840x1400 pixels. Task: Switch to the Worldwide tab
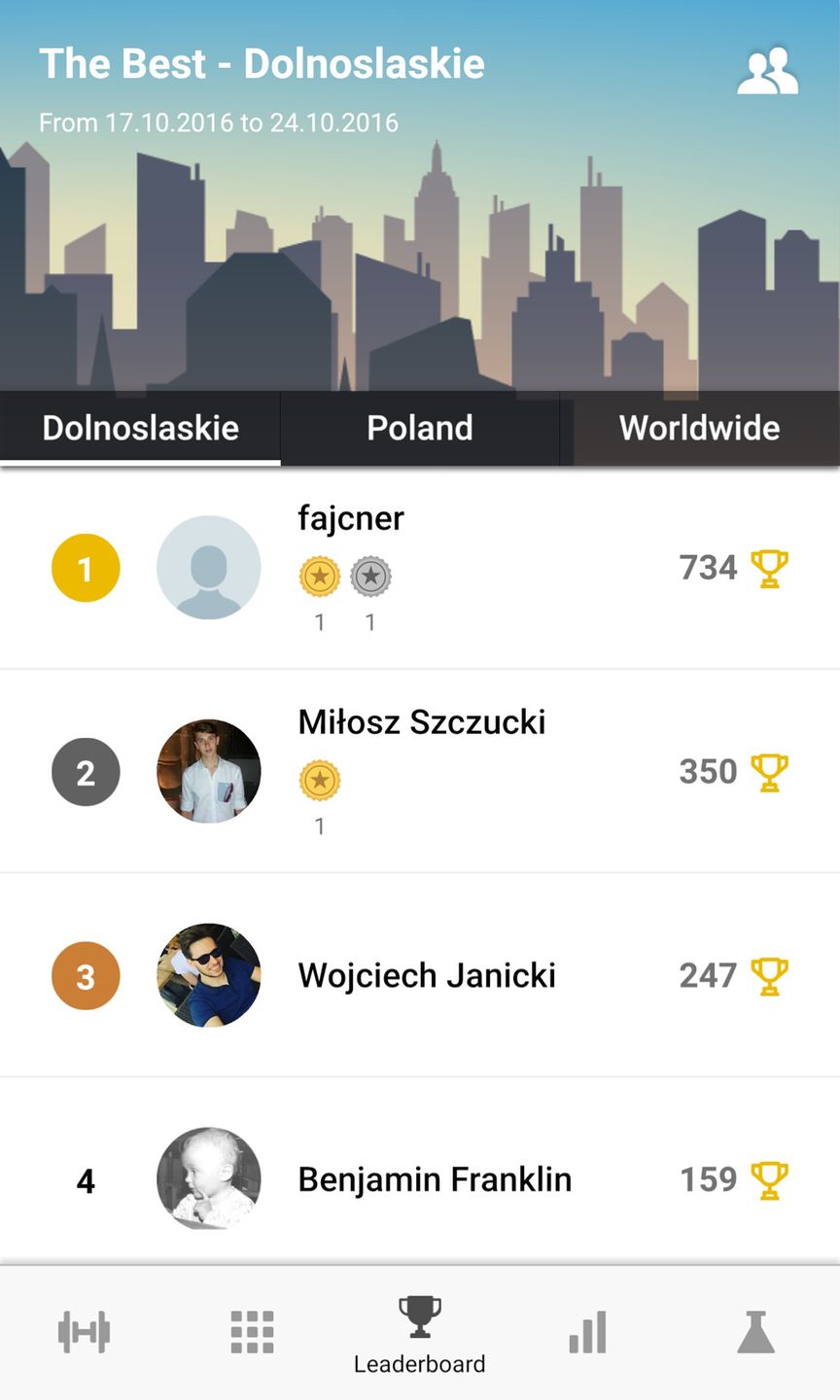[x=699, y=428]
